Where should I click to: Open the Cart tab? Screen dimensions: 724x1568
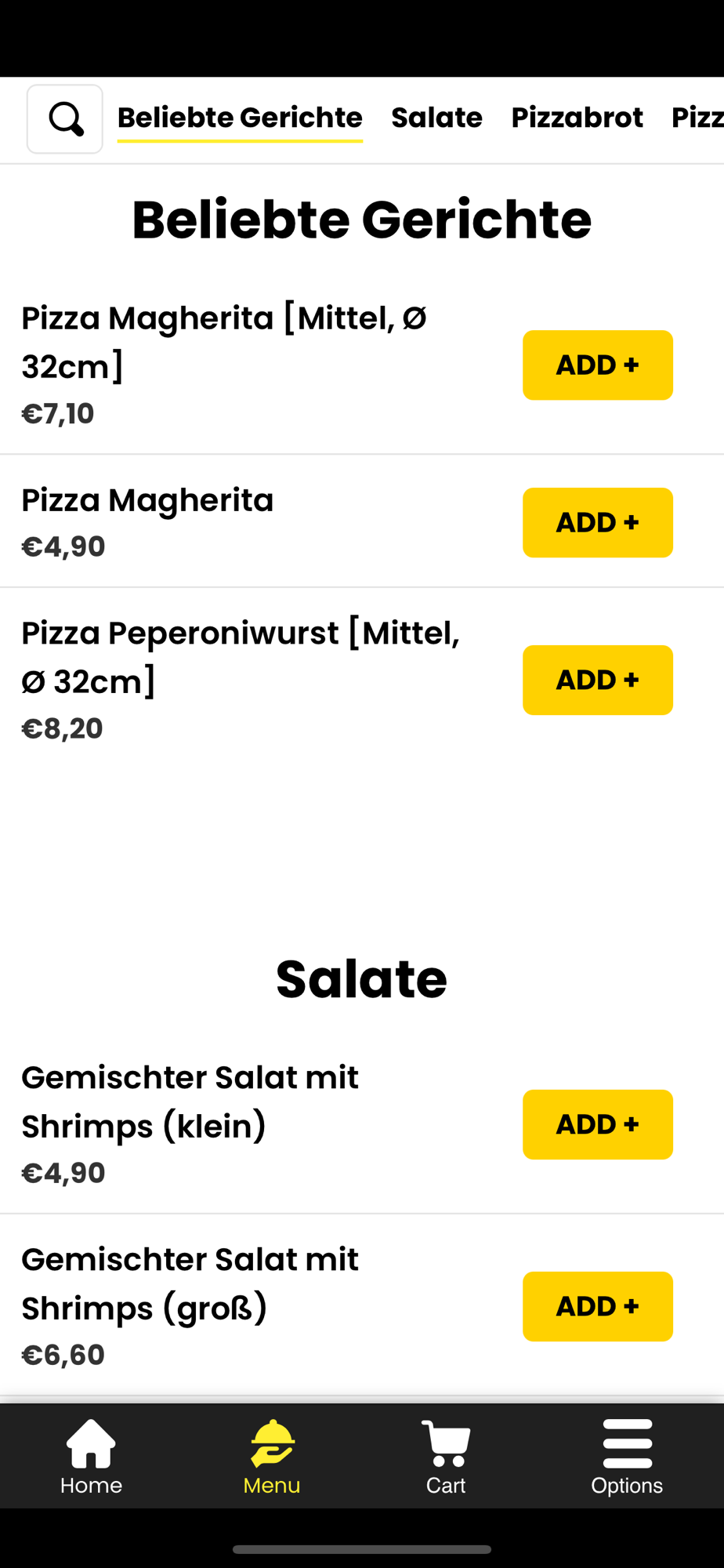[x=446, y=1457]
